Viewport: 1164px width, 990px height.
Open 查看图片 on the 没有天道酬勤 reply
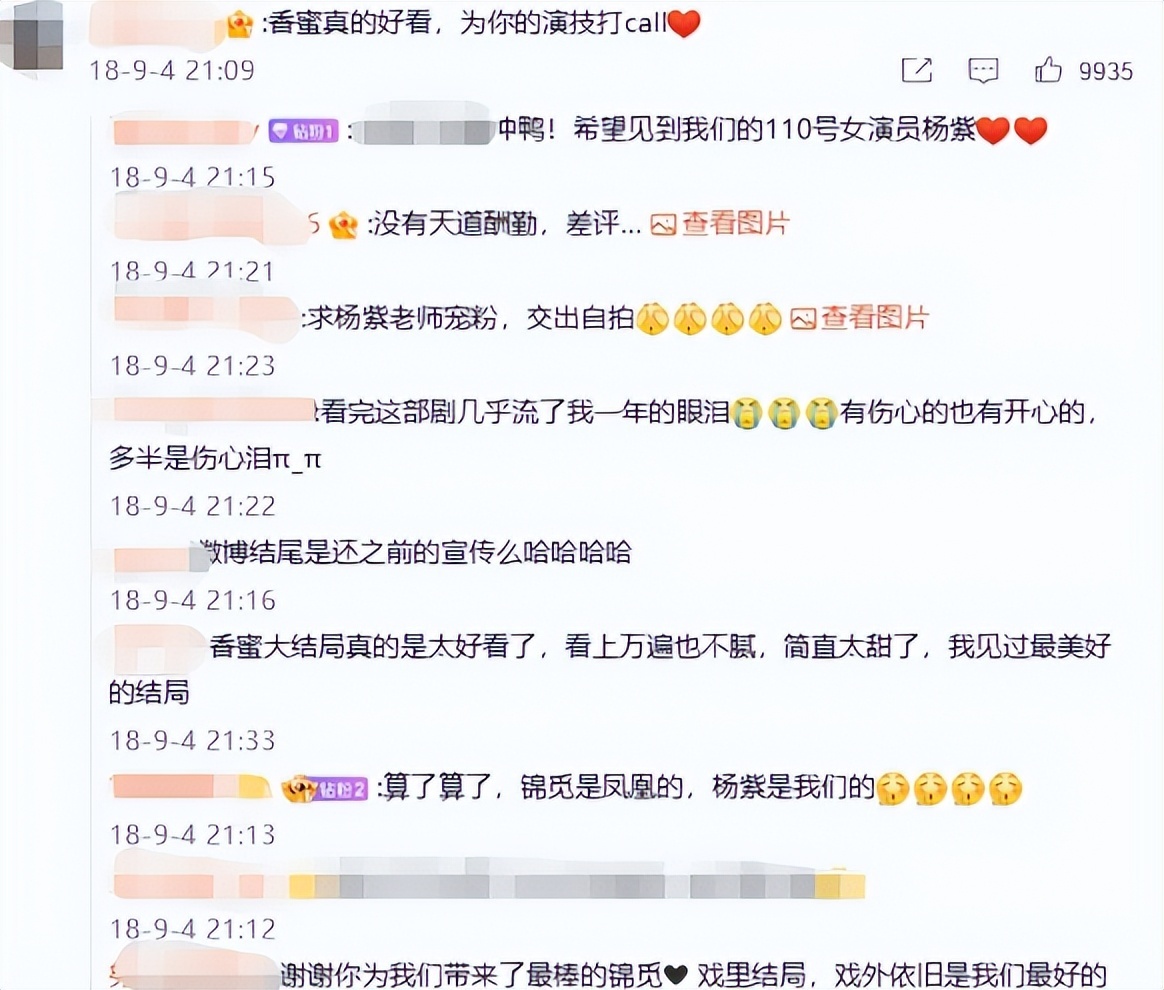(721, 224)
